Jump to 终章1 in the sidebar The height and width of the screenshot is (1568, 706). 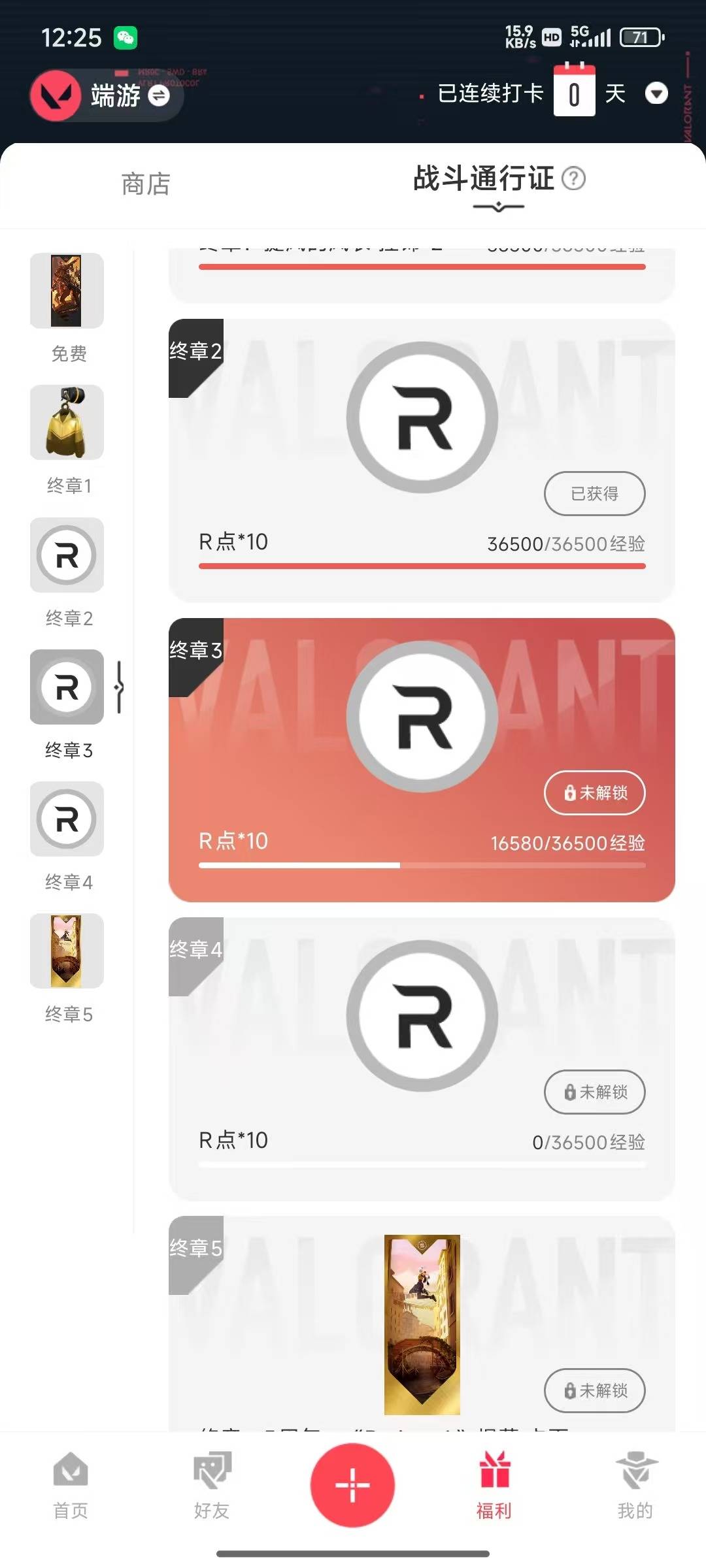[x=67, y=440]
